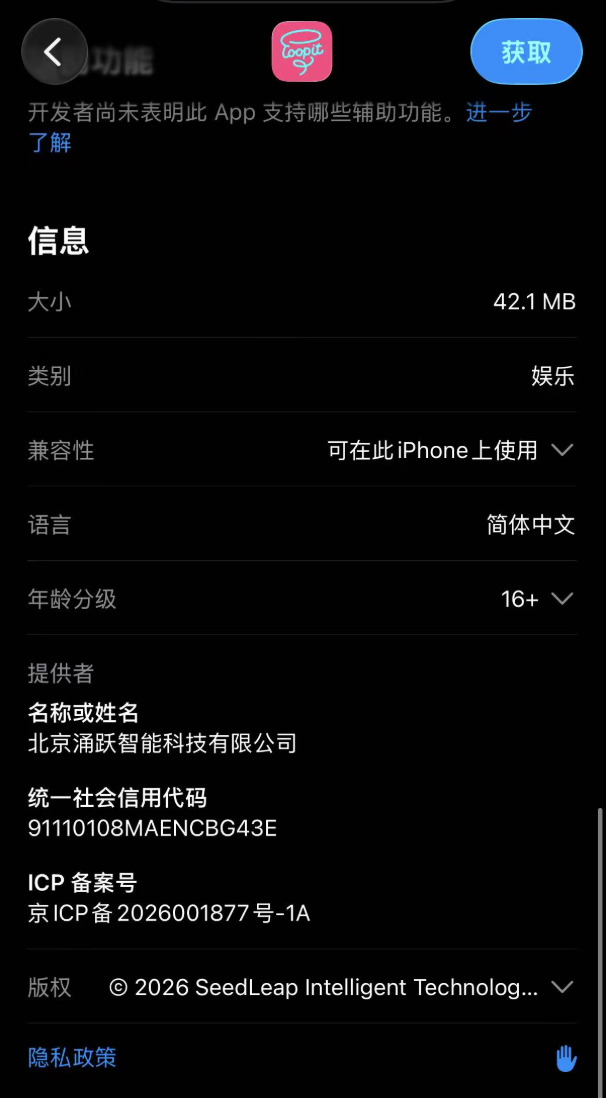Expand the 兼容性 row
This screenshot has width=606, height=1098.
tap(562, 451)
